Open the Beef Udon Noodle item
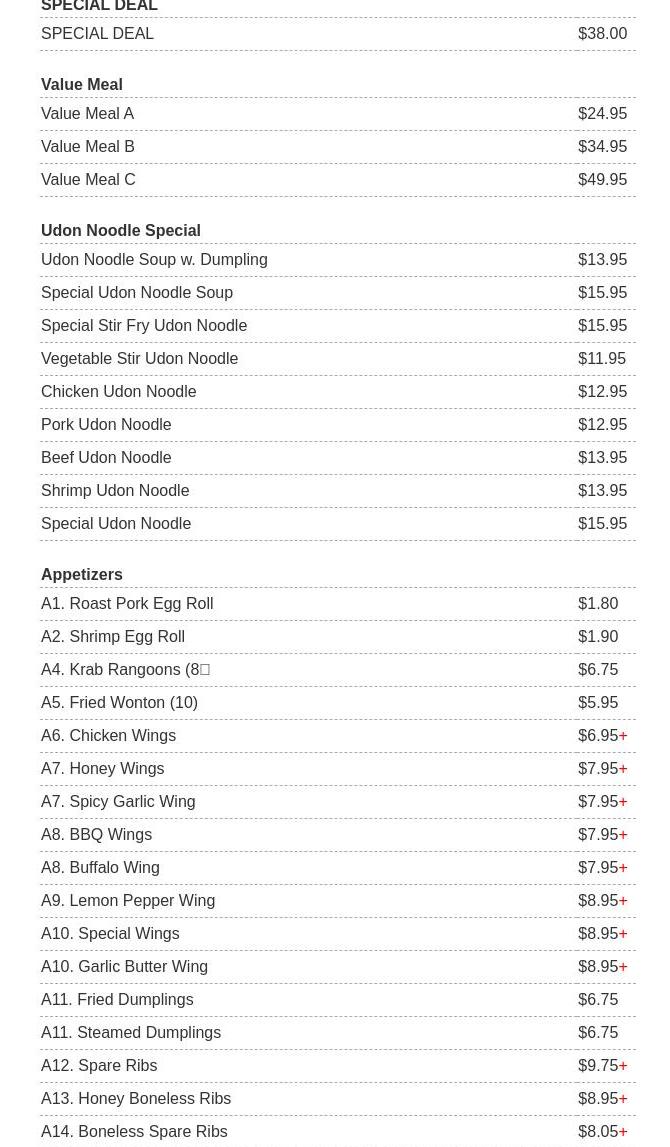 [x=338, y=458]
